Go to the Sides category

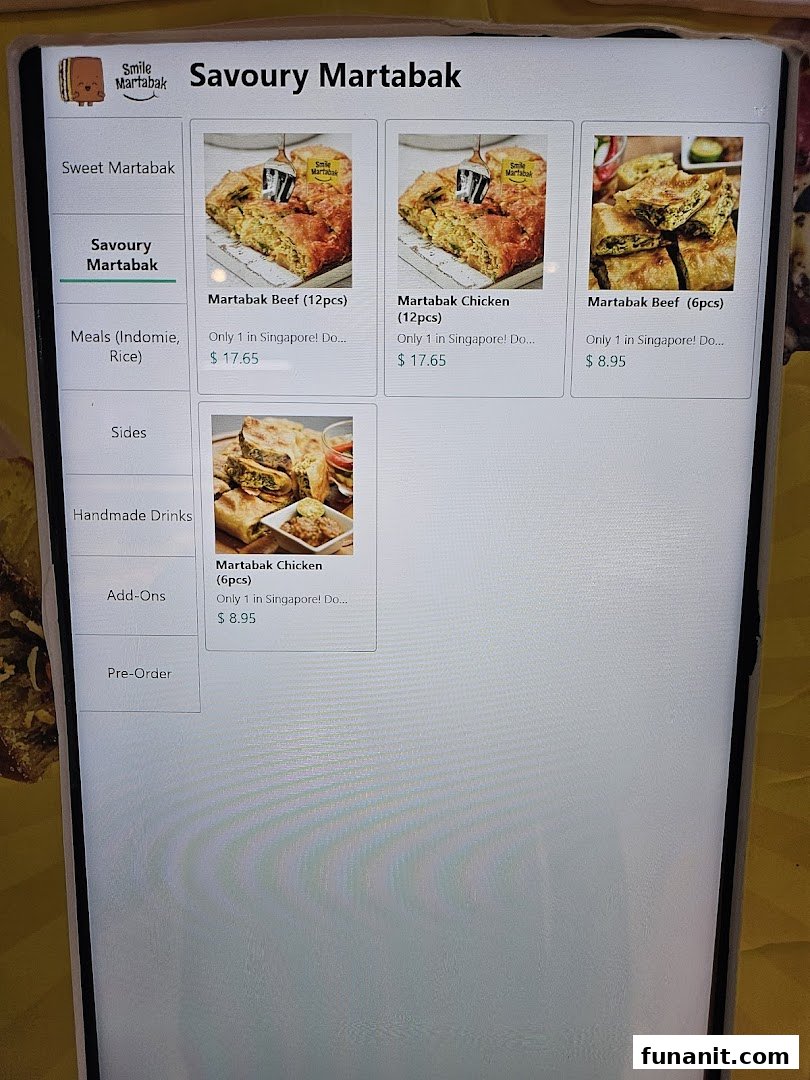pyautogui.click(x=129, y=432)
